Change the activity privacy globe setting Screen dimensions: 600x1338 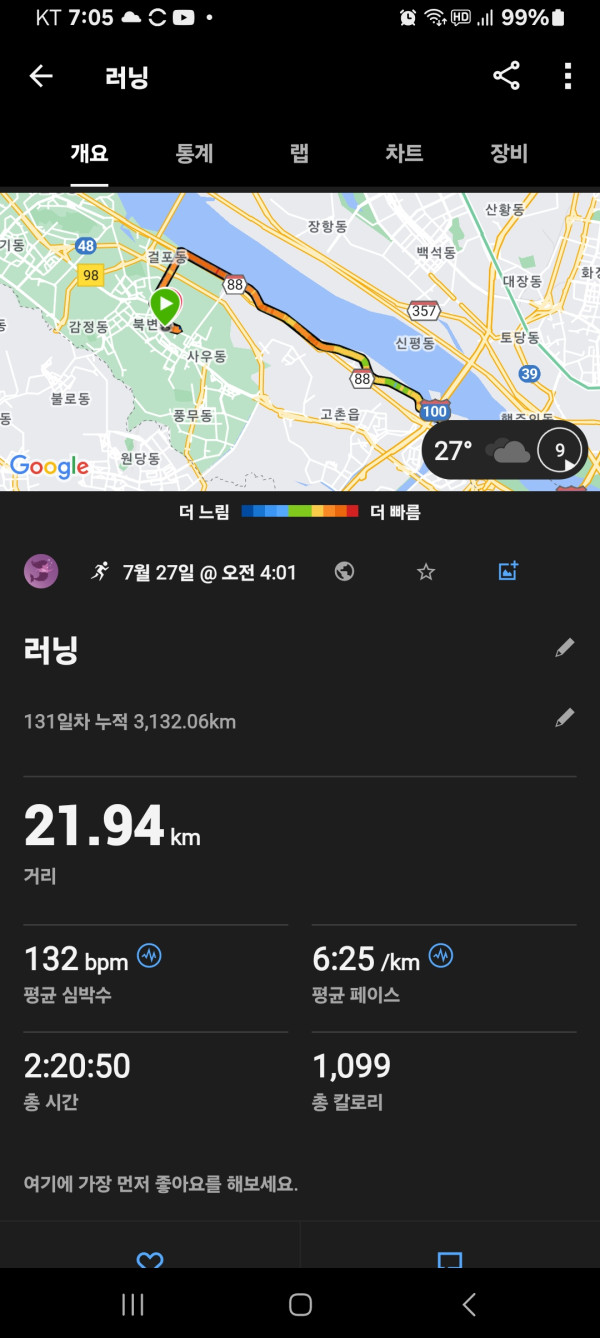click(345, 572)
